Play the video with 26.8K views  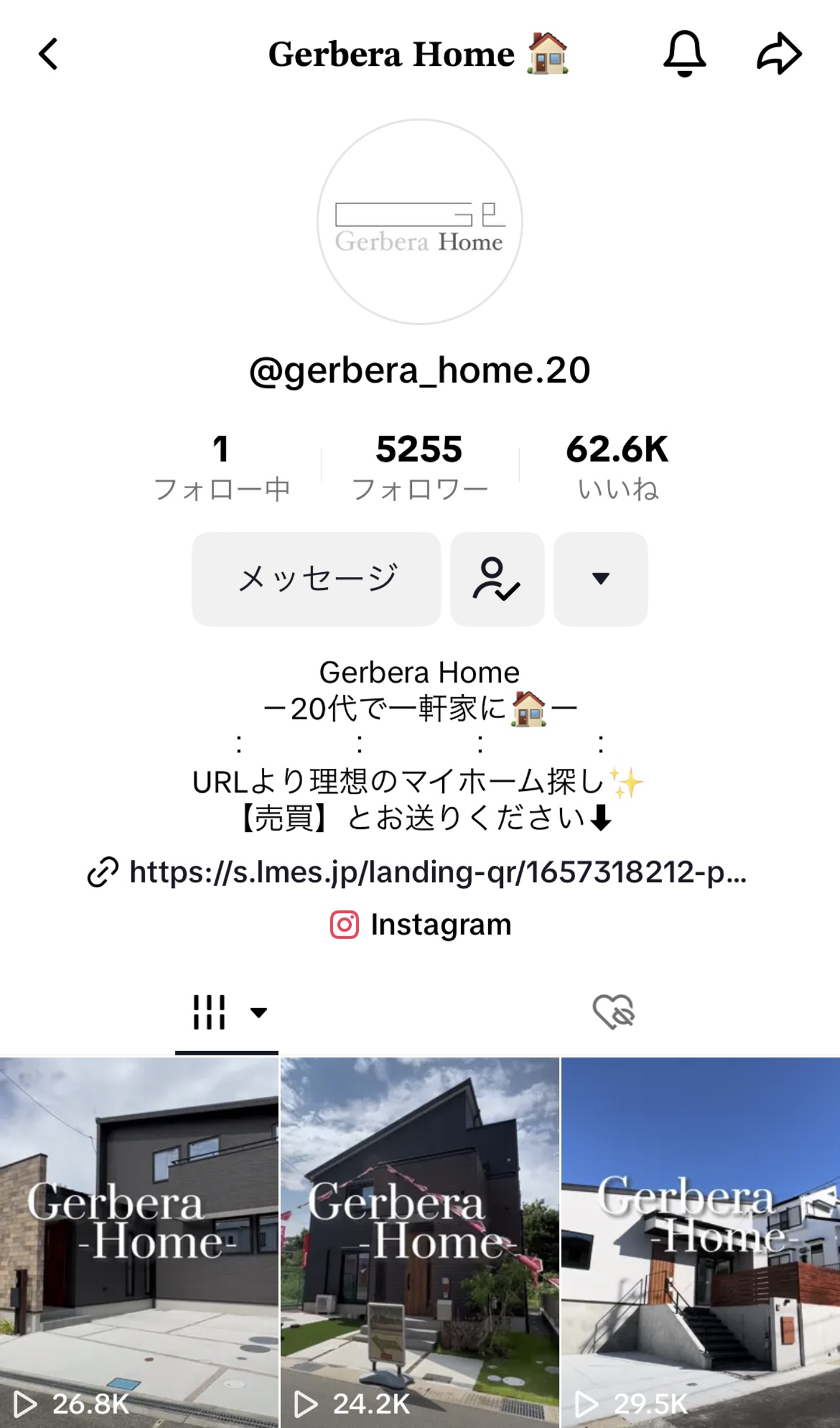139,1242
